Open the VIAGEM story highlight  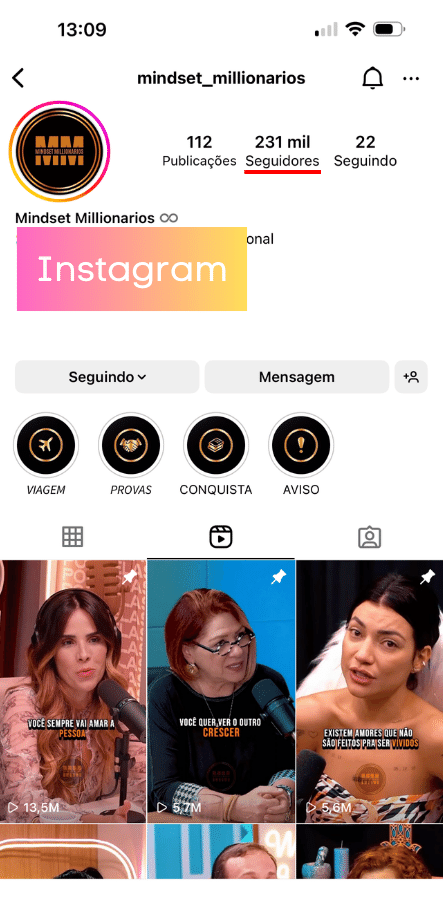tap(46, 445)
